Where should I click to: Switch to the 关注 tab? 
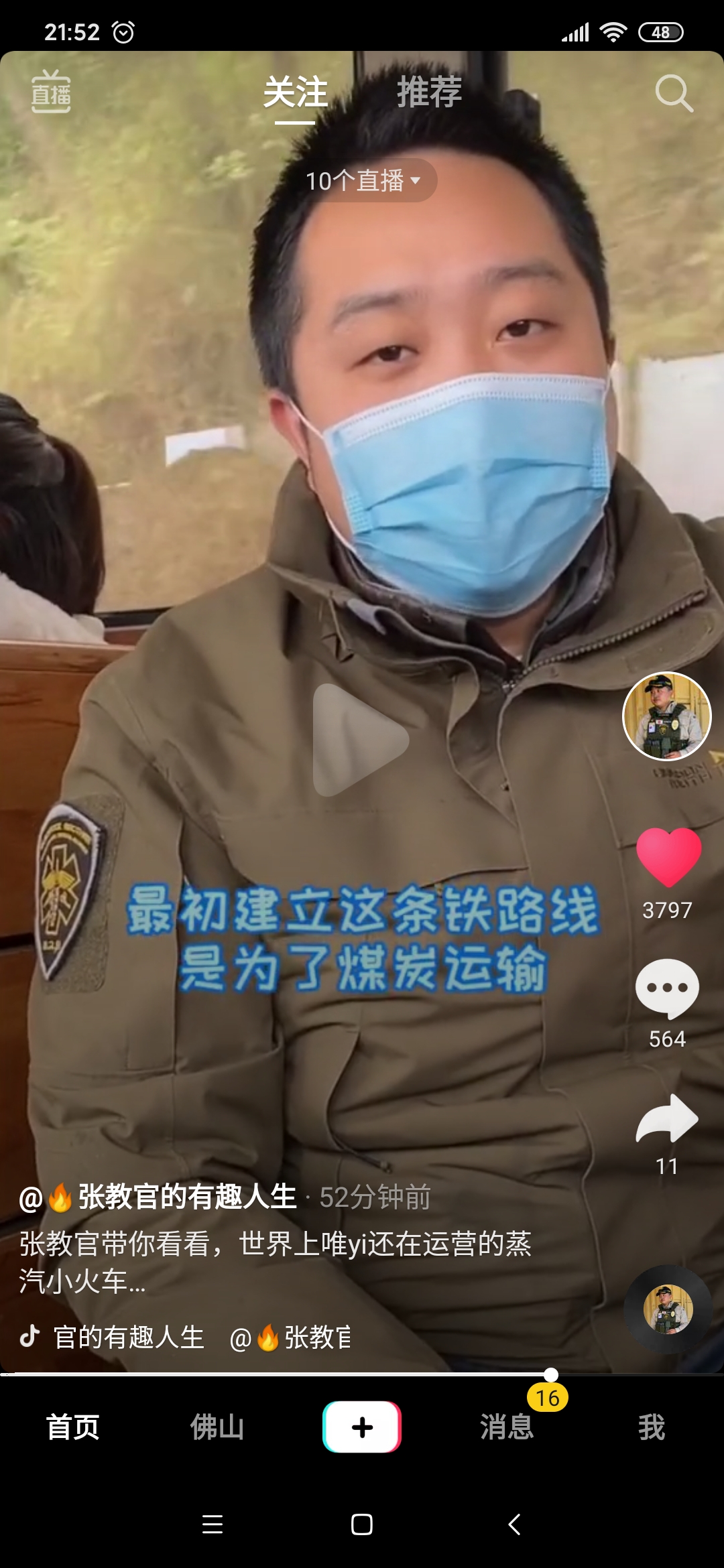tap(295, 92)
